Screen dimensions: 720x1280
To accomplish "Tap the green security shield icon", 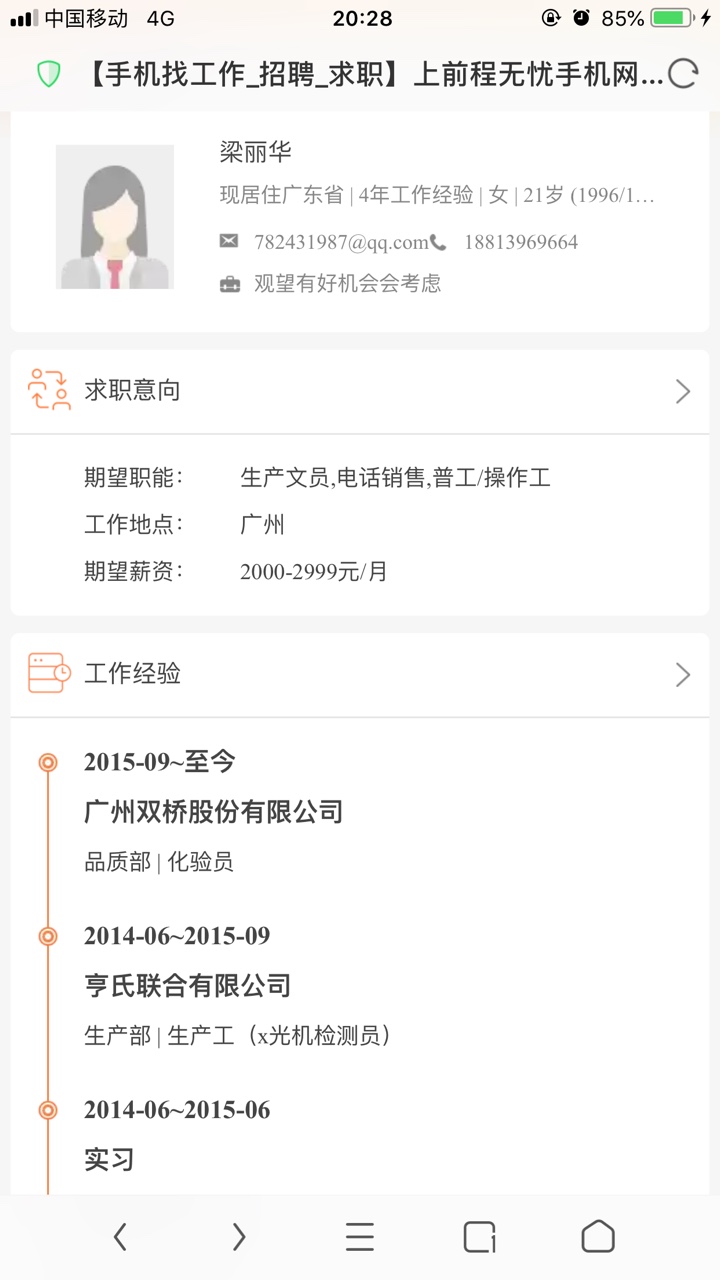I will [x=49, y=74].
